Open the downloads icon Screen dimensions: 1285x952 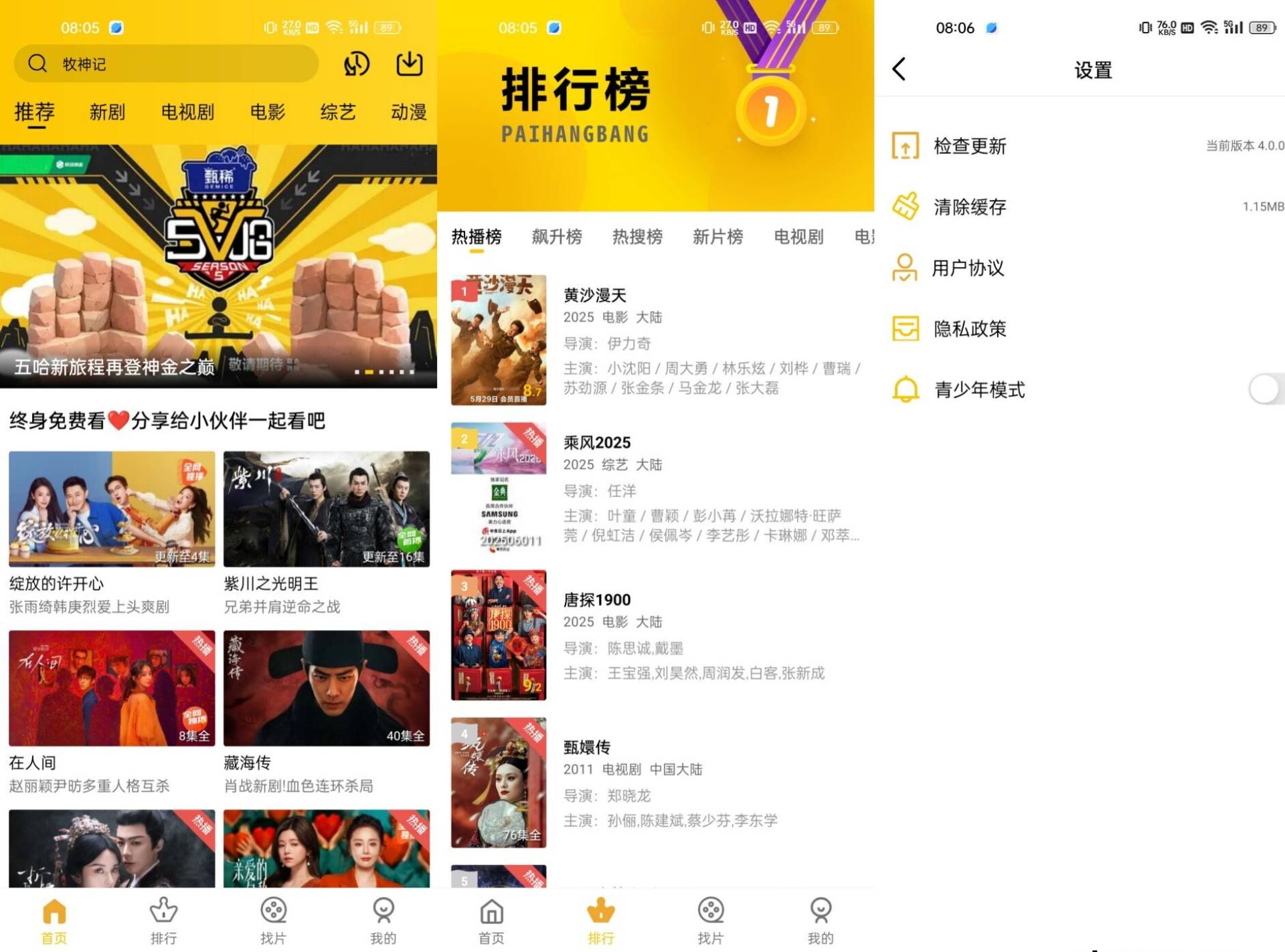[409, 64]
